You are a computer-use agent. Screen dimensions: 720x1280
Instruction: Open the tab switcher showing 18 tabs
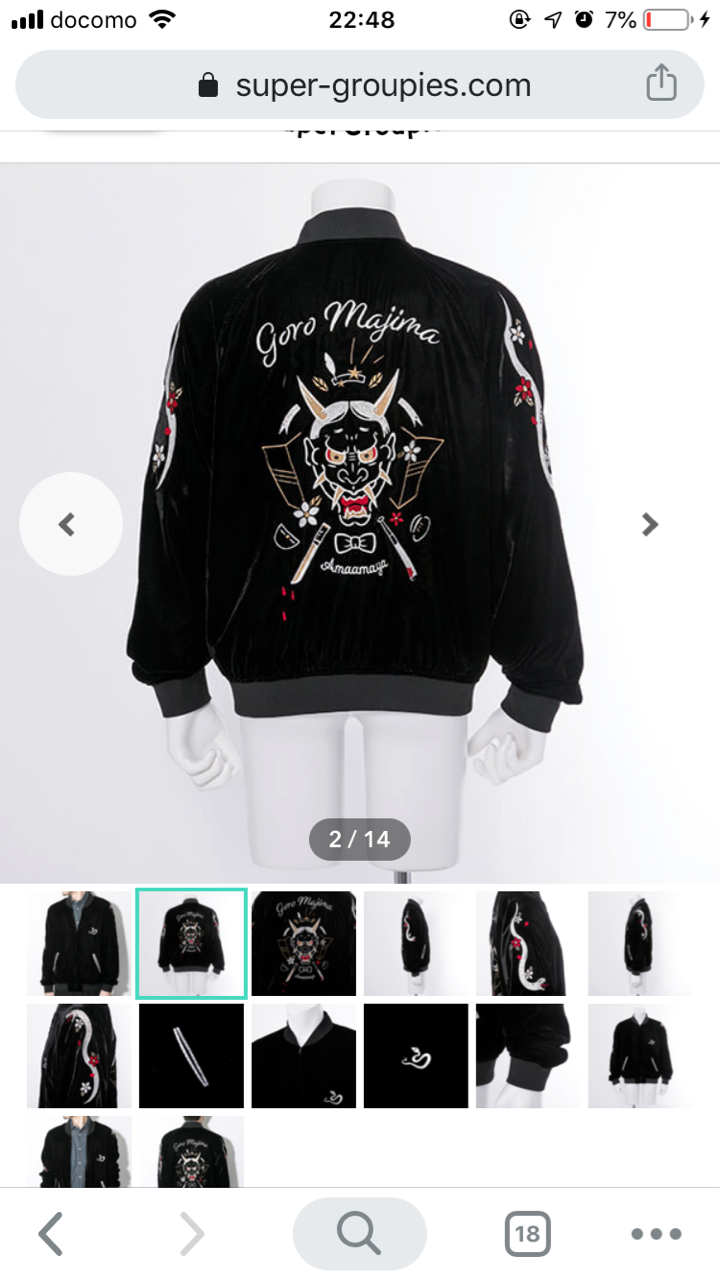tap(527, 1234)
